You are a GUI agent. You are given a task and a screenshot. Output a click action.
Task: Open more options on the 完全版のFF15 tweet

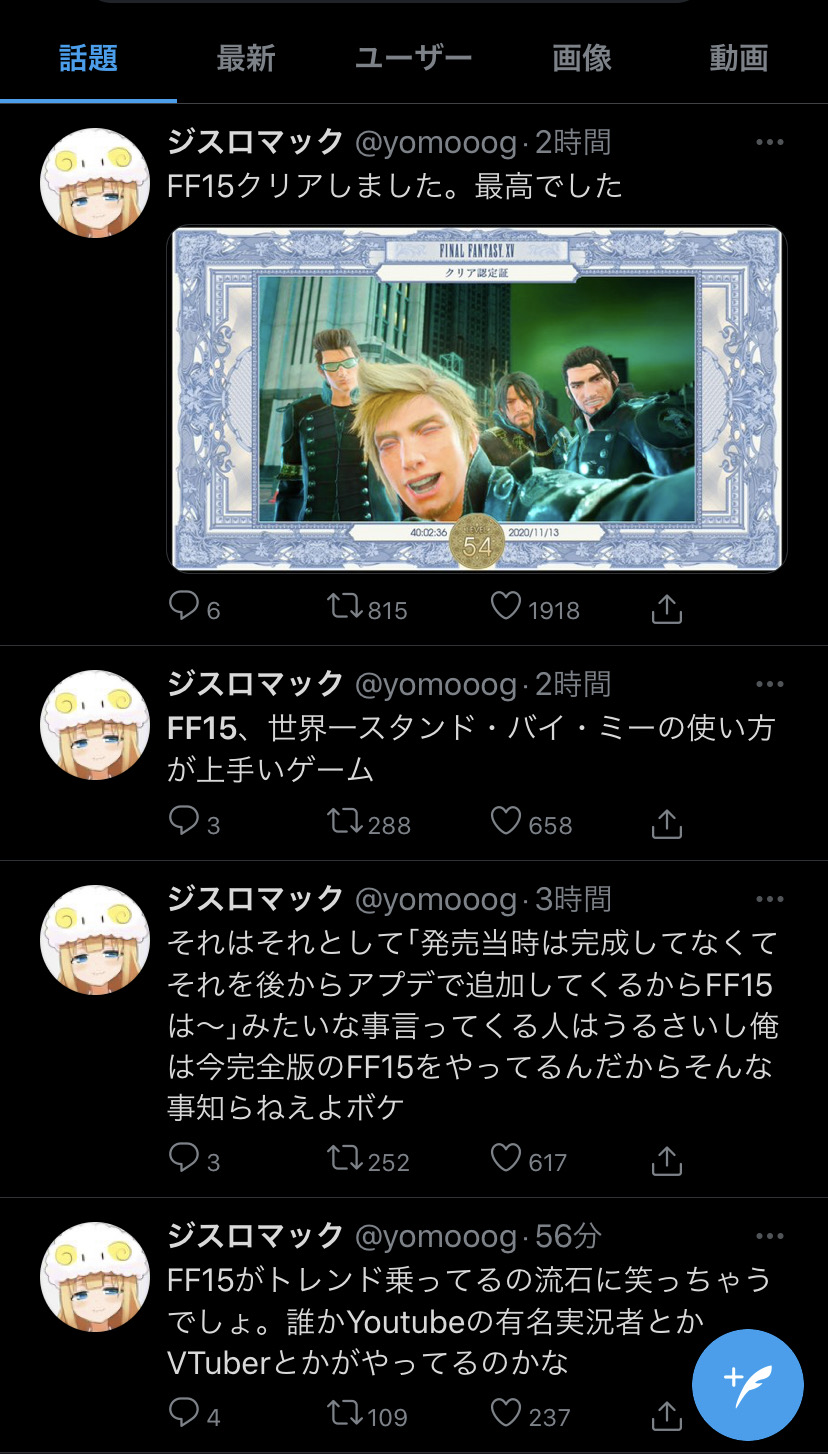tap(770, 899)
